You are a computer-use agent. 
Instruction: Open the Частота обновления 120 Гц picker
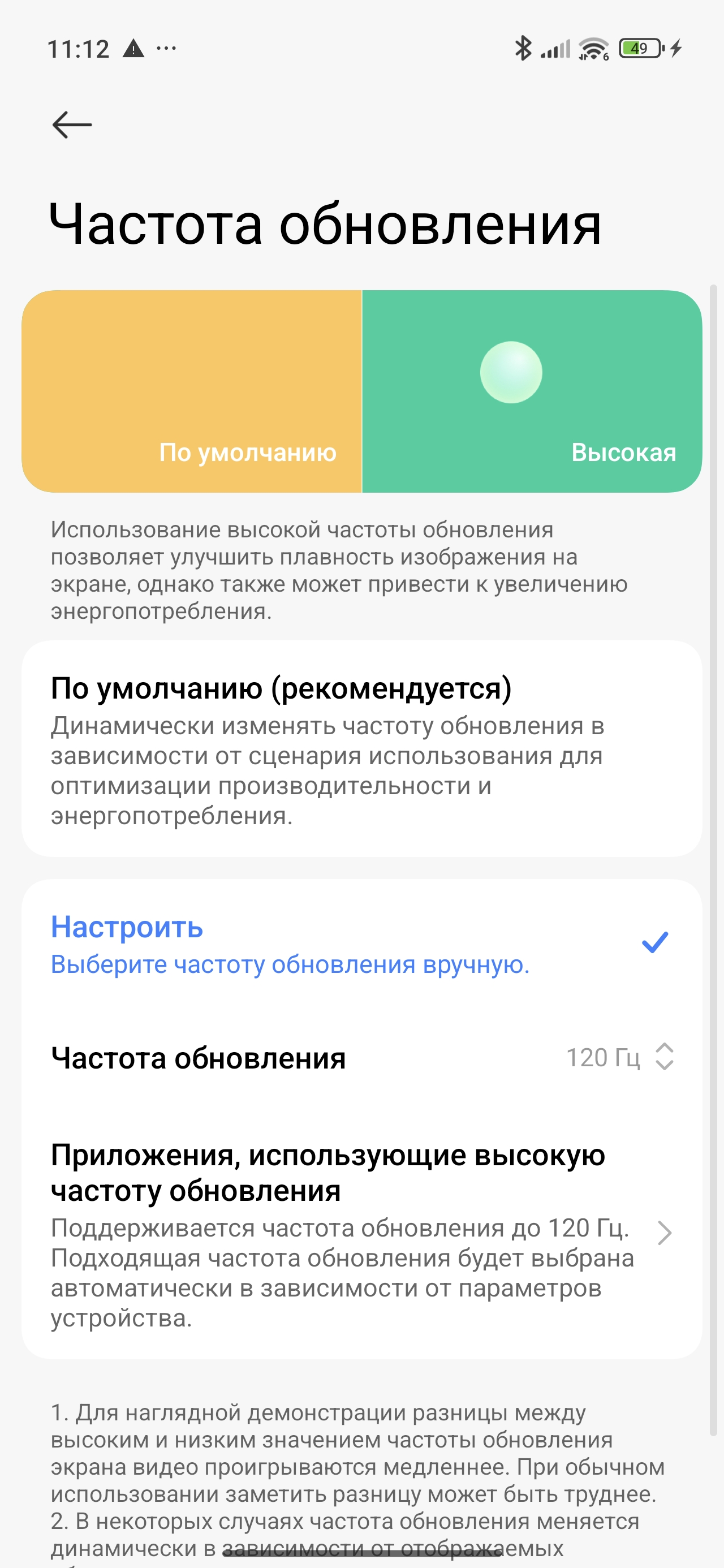(x=619, y=1058)
